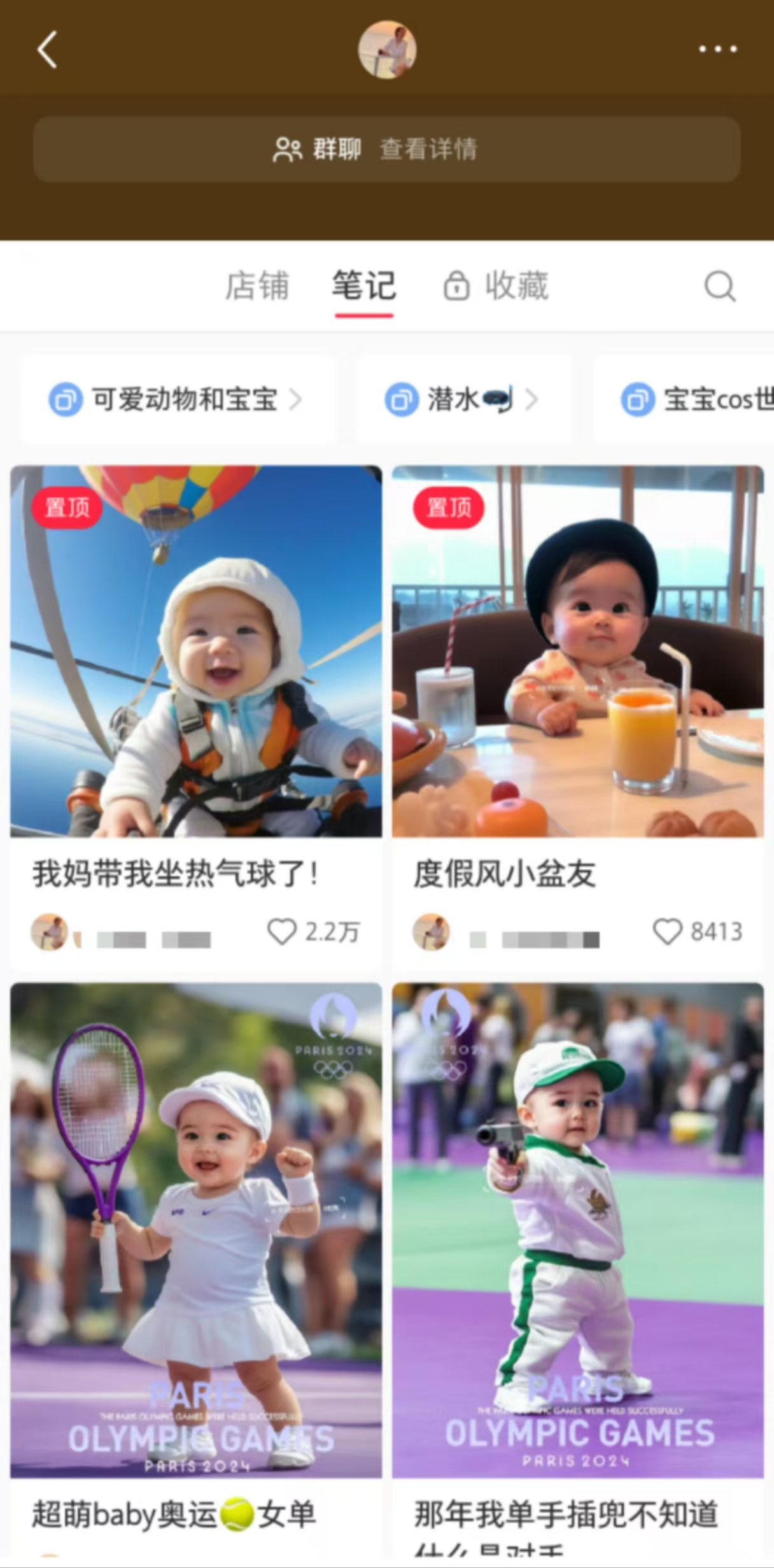The height and width of the screenshot is (1568, 774).
Task: Open the 可爱动物和宝宝 collection chip
Action: tap(178, 399)
